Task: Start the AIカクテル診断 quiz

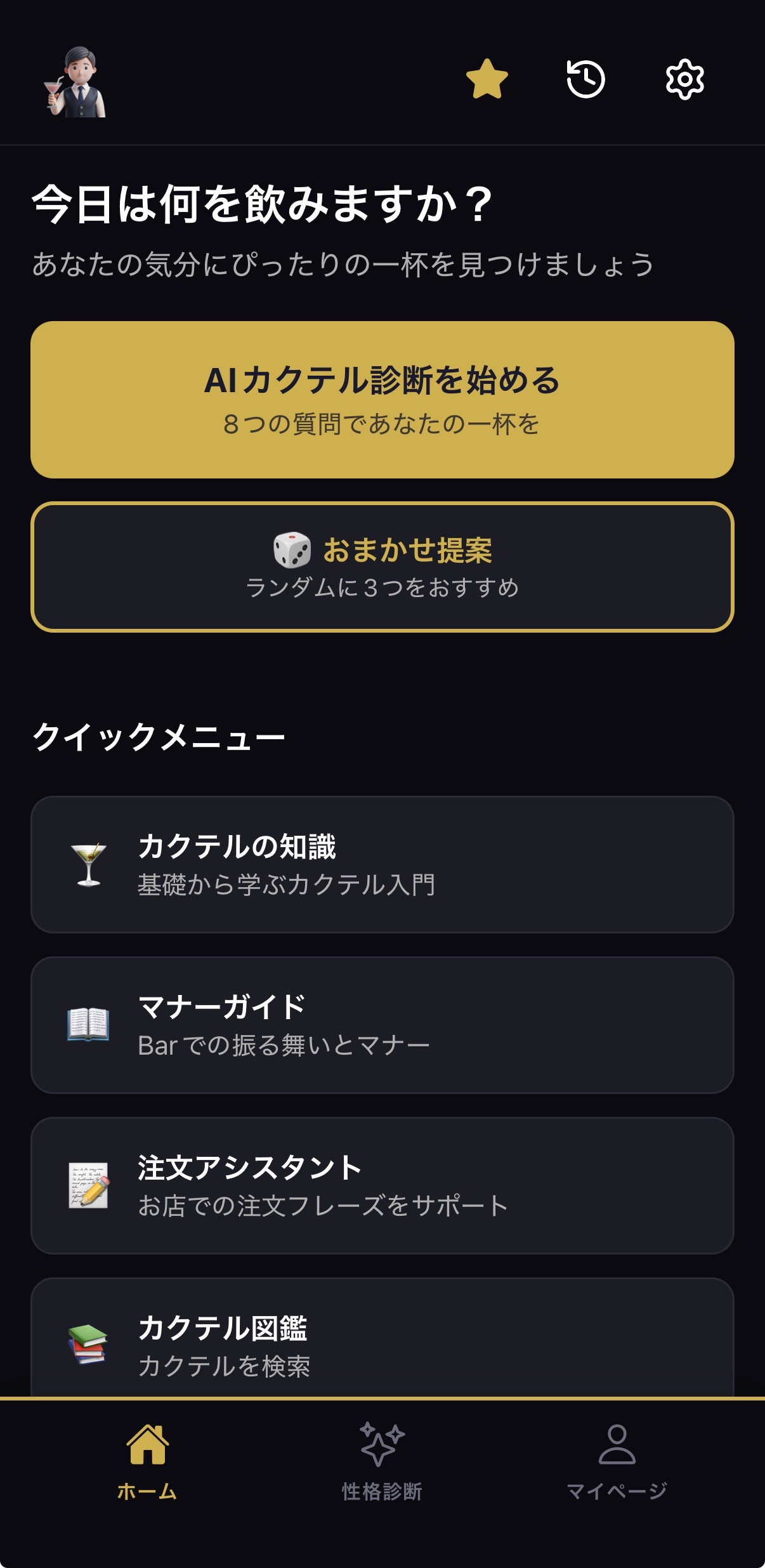Action: tap(382, 400)
